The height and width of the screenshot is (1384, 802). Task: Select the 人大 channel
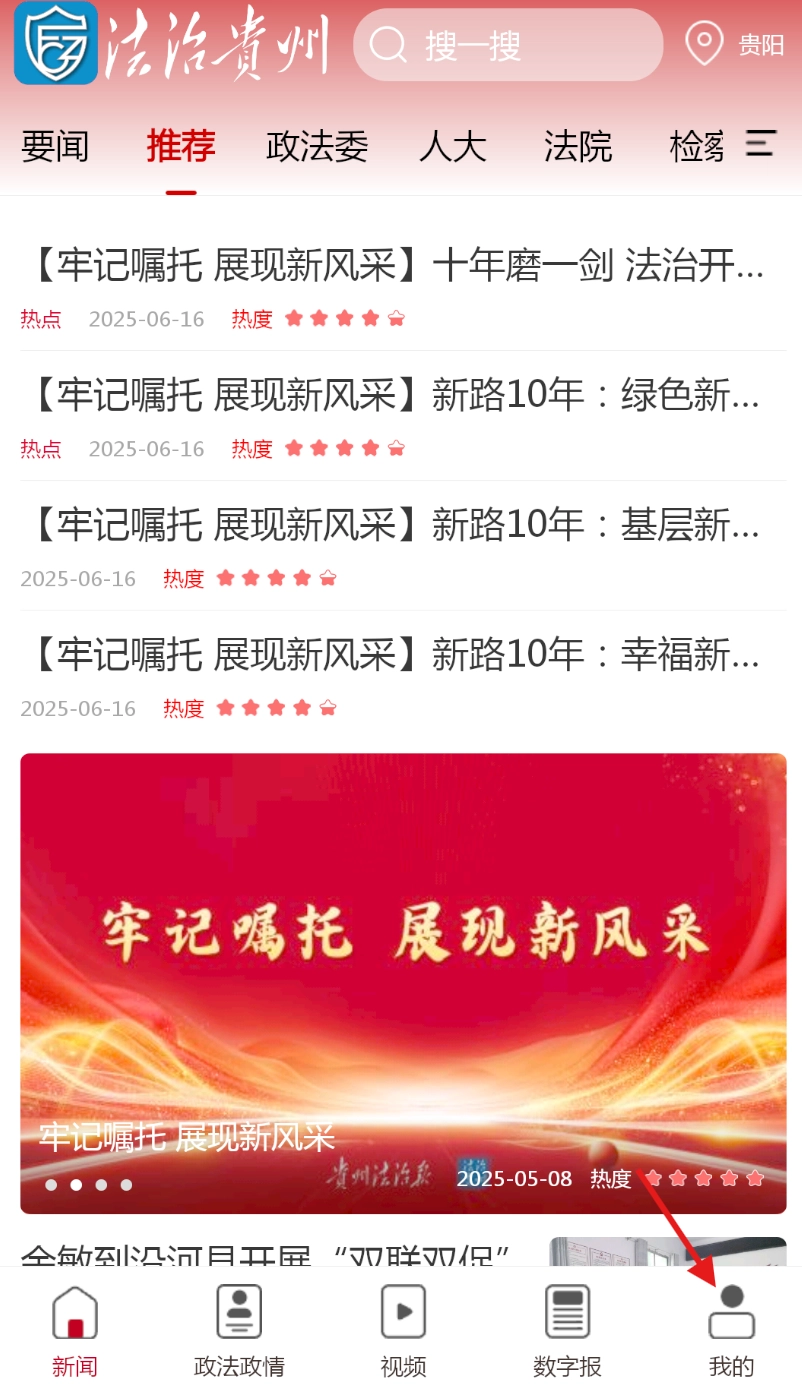pyautogui.click(x=452, y=147)
